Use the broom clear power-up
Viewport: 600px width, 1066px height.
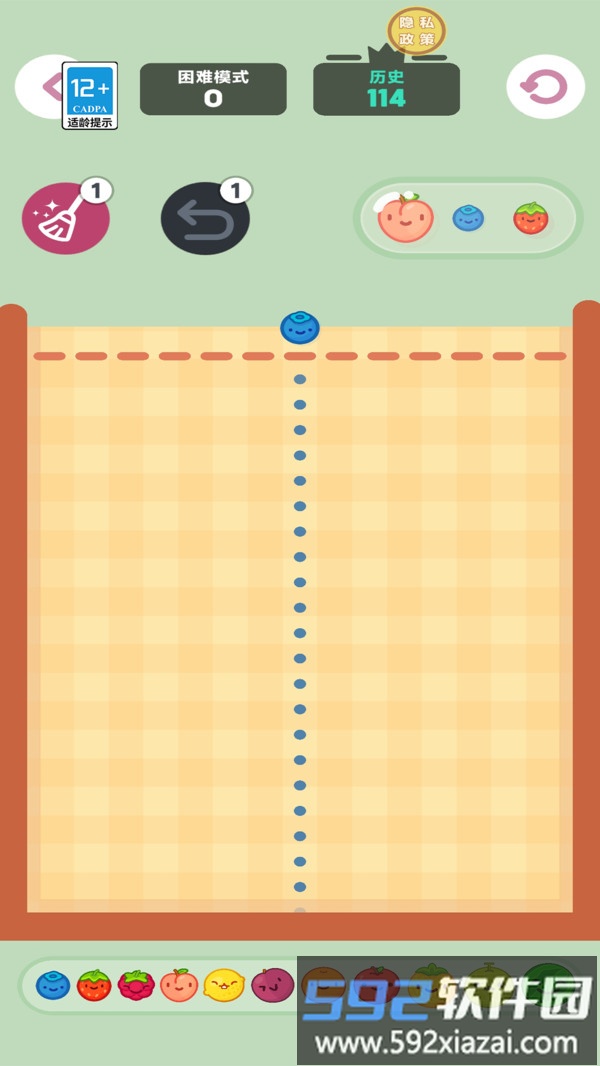pos(64,218)
